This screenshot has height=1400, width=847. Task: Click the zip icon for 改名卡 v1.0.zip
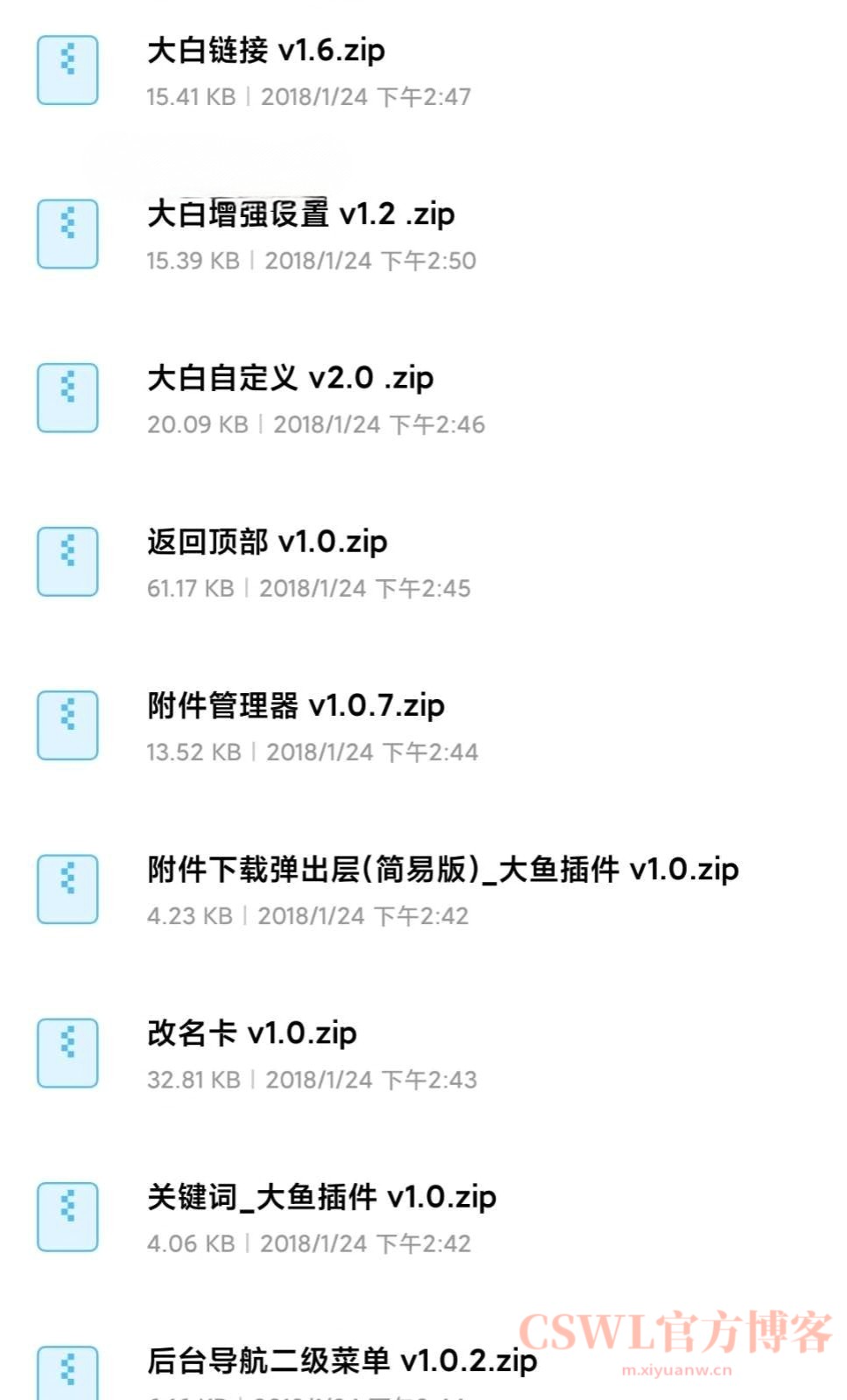67,1051
